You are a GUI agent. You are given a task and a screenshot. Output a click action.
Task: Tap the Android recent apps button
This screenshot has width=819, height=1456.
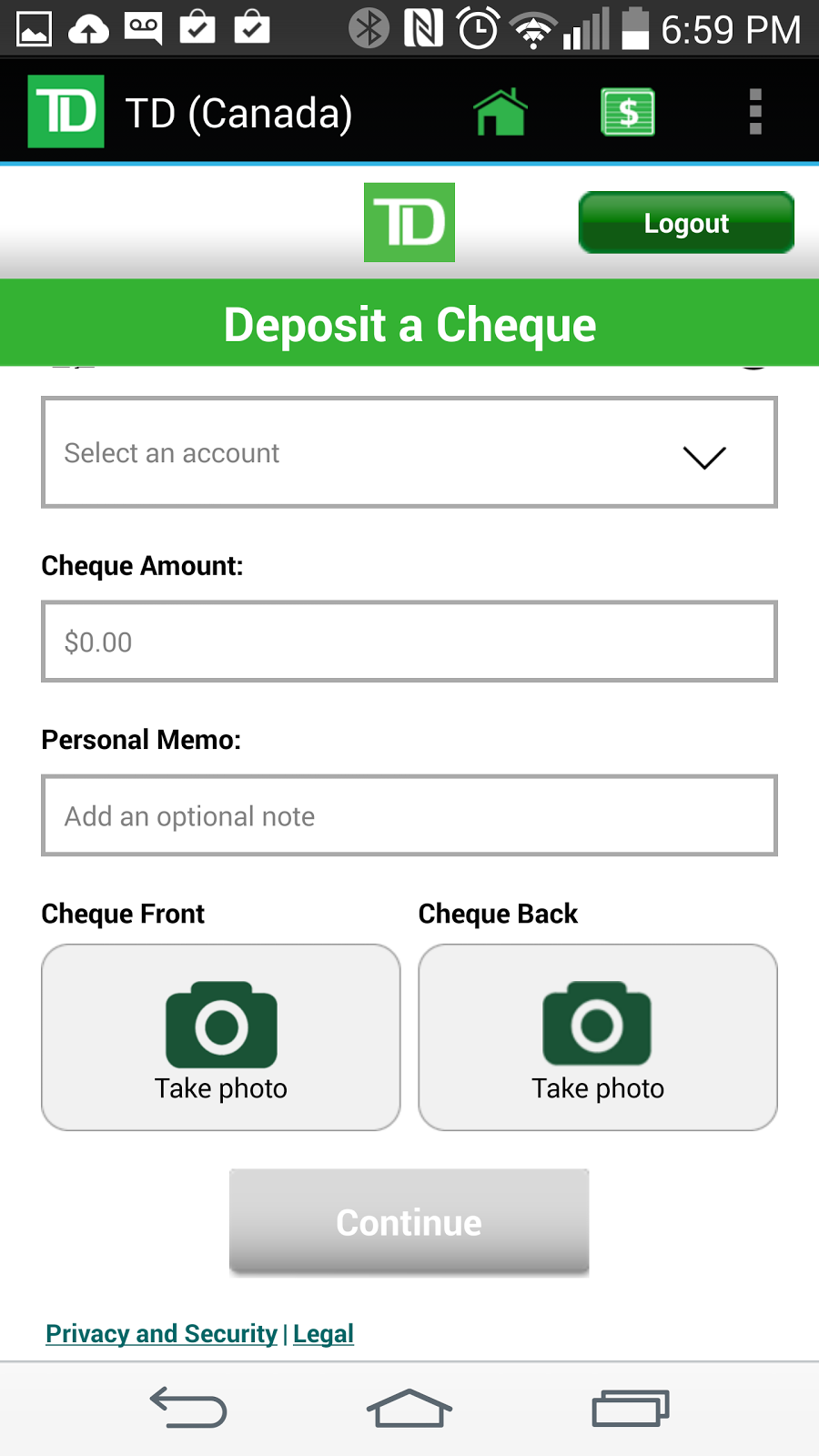tap(629, 1409)
